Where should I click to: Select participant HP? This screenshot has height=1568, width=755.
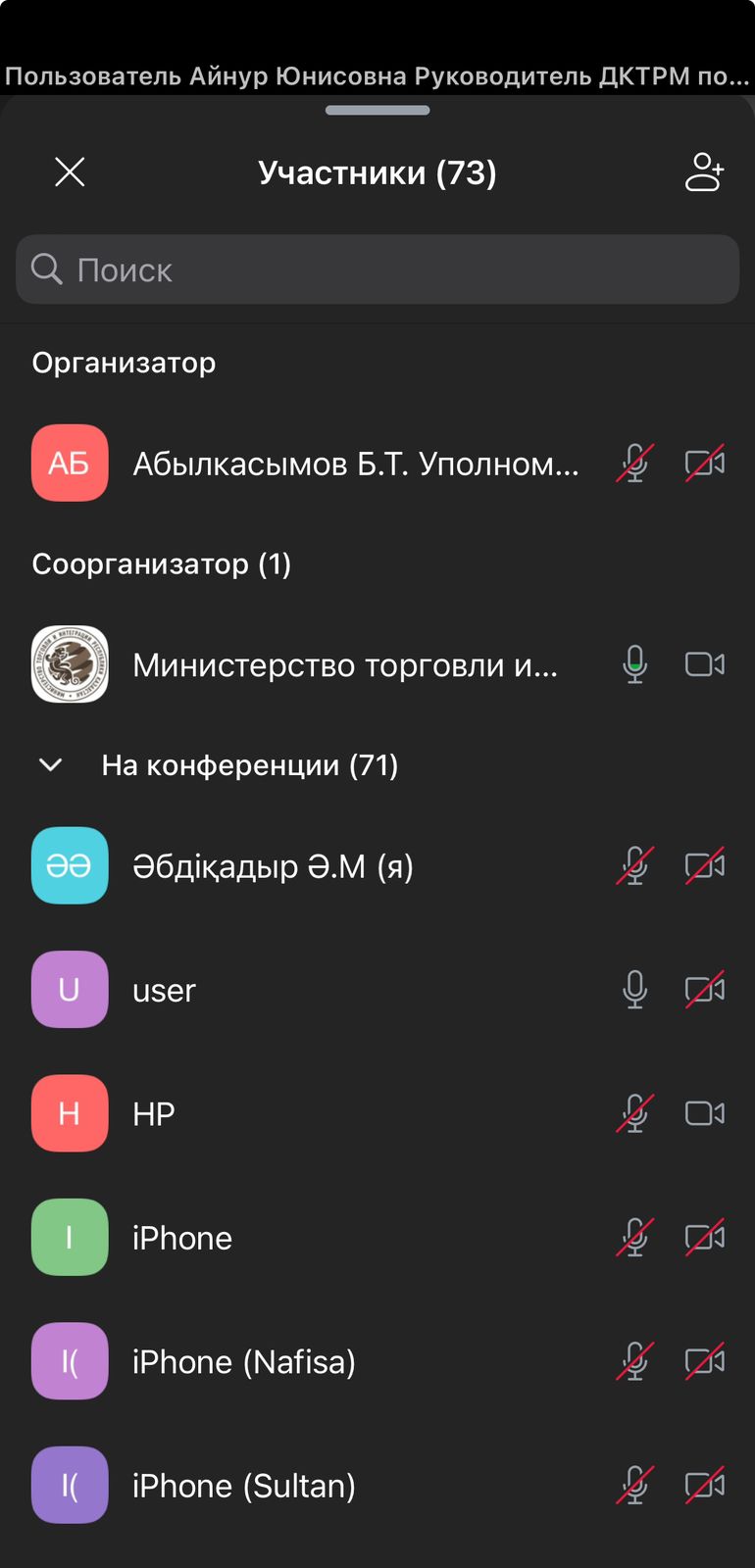pos(154,1114)
